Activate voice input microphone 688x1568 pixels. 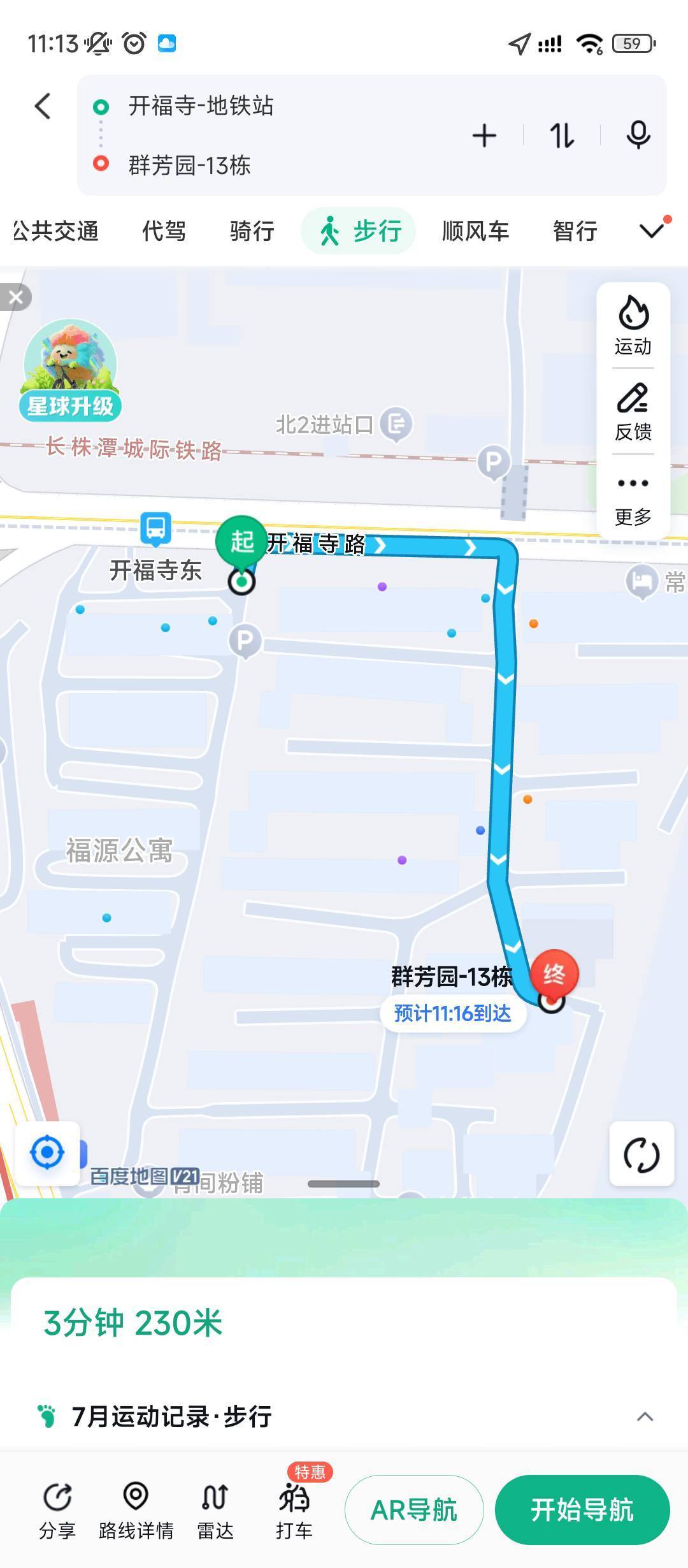coord(638,135)
